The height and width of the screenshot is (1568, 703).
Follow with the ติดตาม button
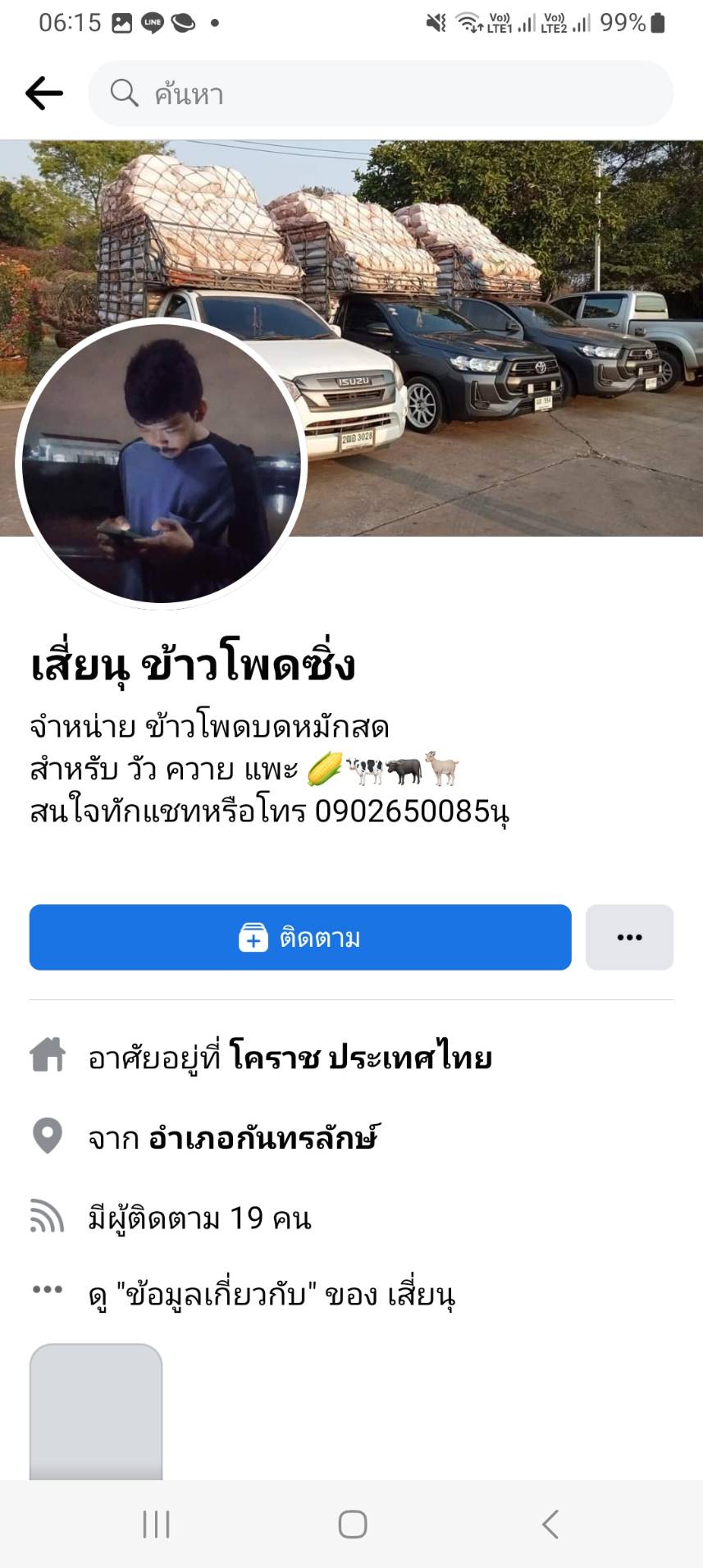(x=300, y=937)
